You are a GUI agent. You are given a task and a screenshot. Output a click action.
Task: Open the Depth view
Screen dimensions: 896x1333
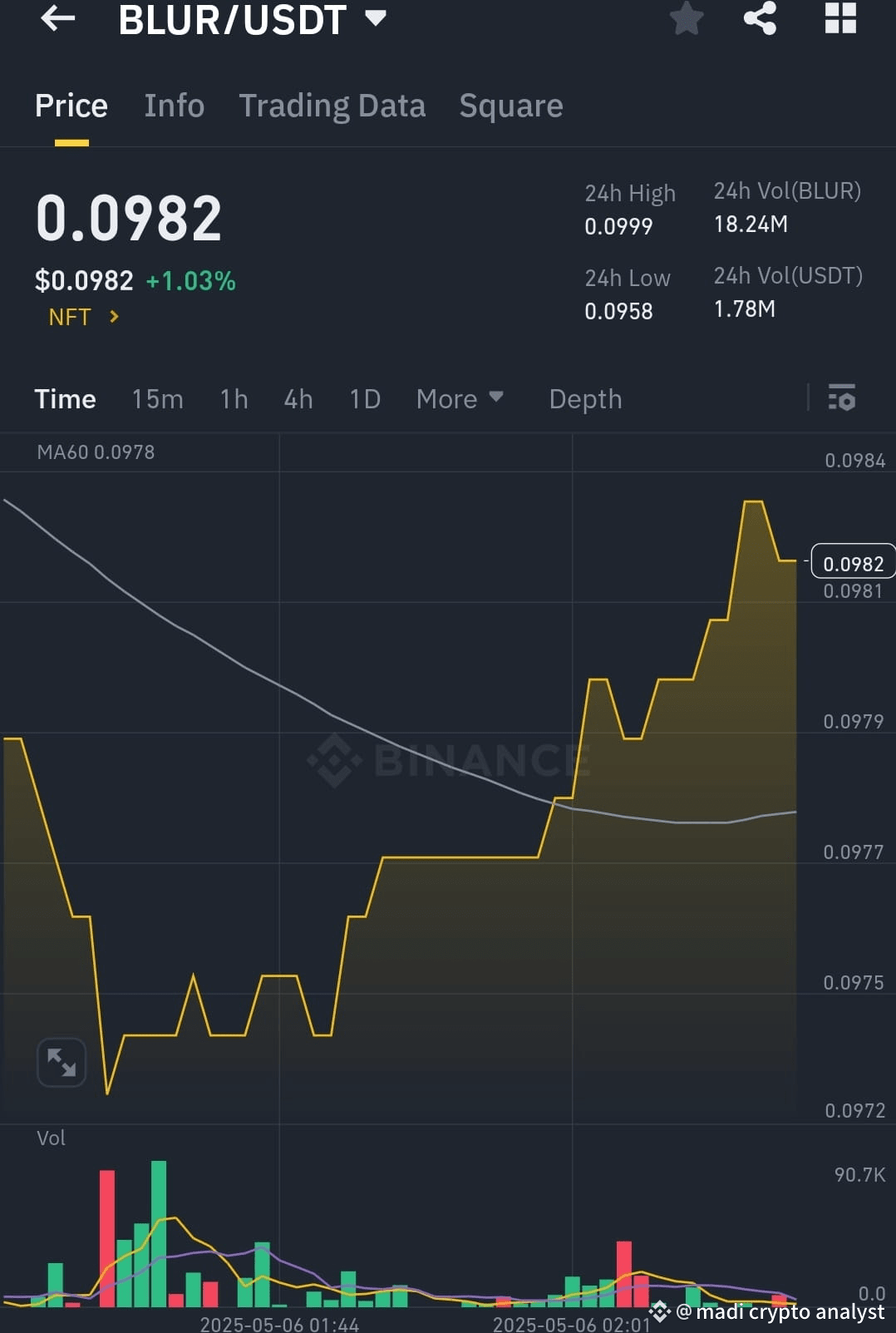coord(585,398)
